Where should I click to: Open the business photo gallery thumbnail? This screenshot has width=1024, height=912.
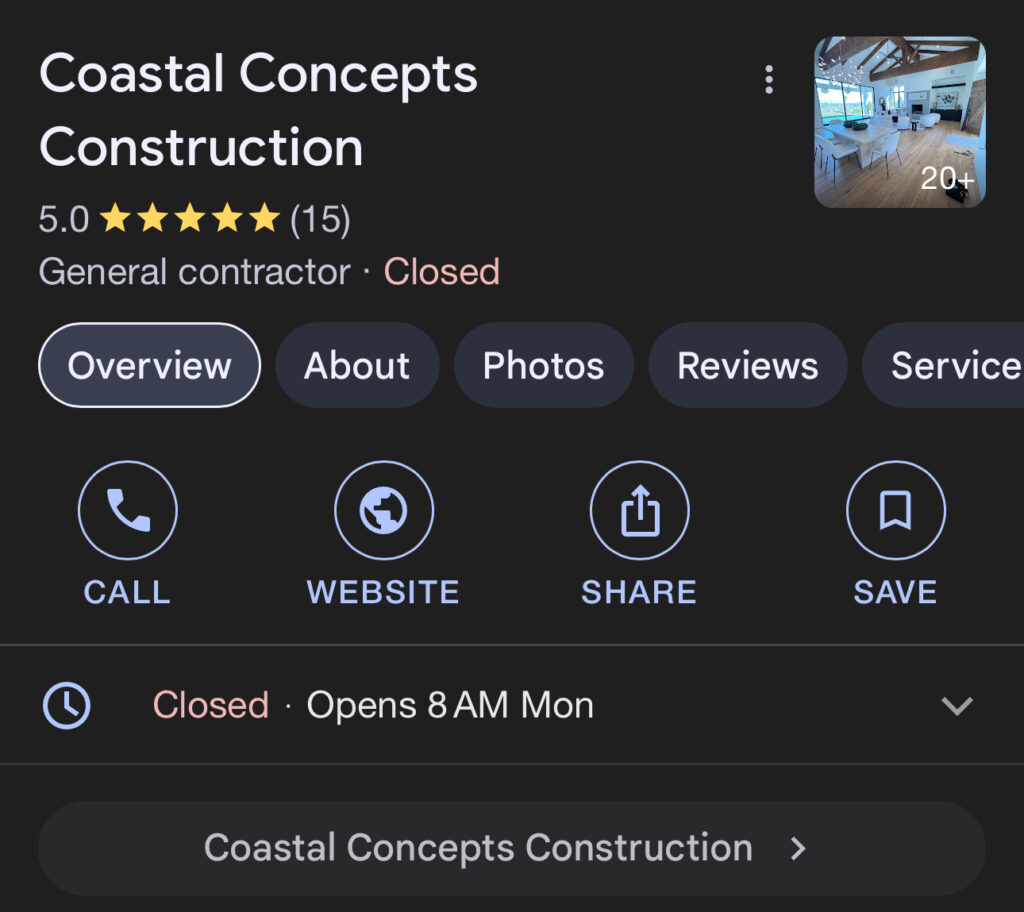pos(900,122)
